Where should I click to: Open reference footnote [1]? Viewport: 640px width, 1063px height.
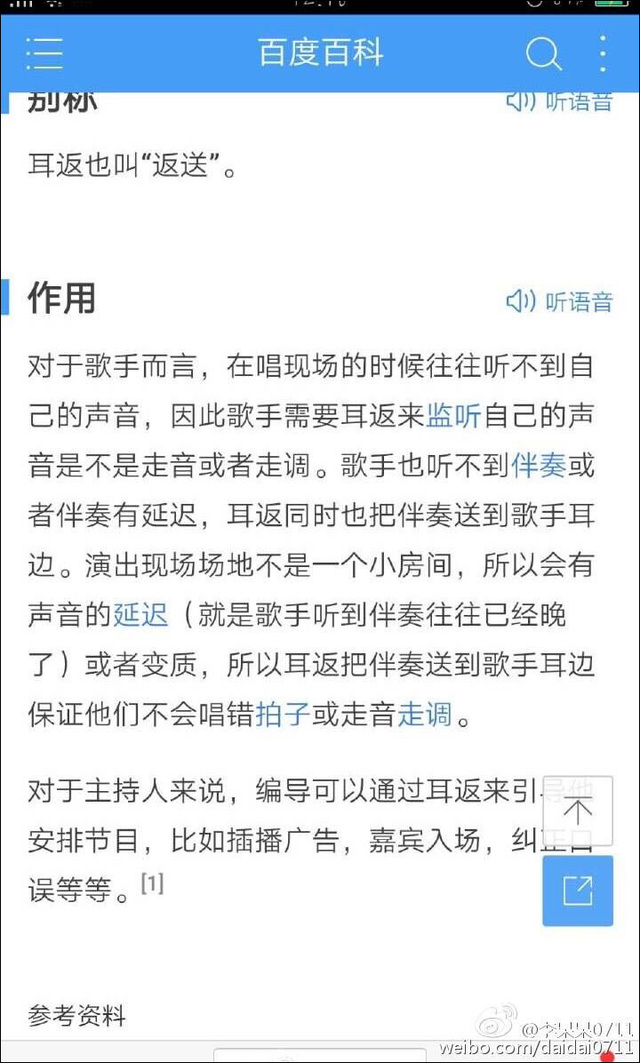[x=153, y=883]
